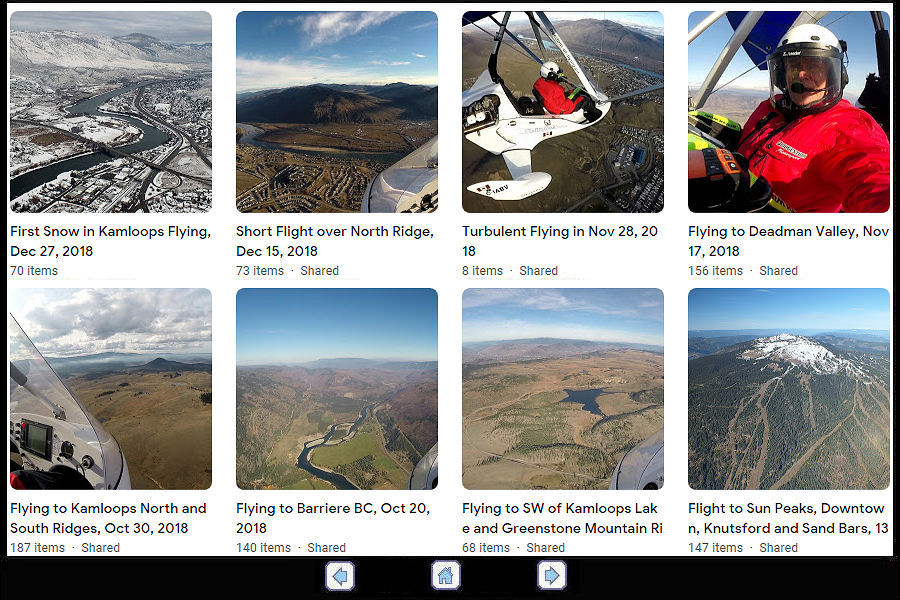View Turbulent Flying in Nov 28 album
Image resolution: width=900 pixels, height=600 pixels.
(x=562, y=112)
